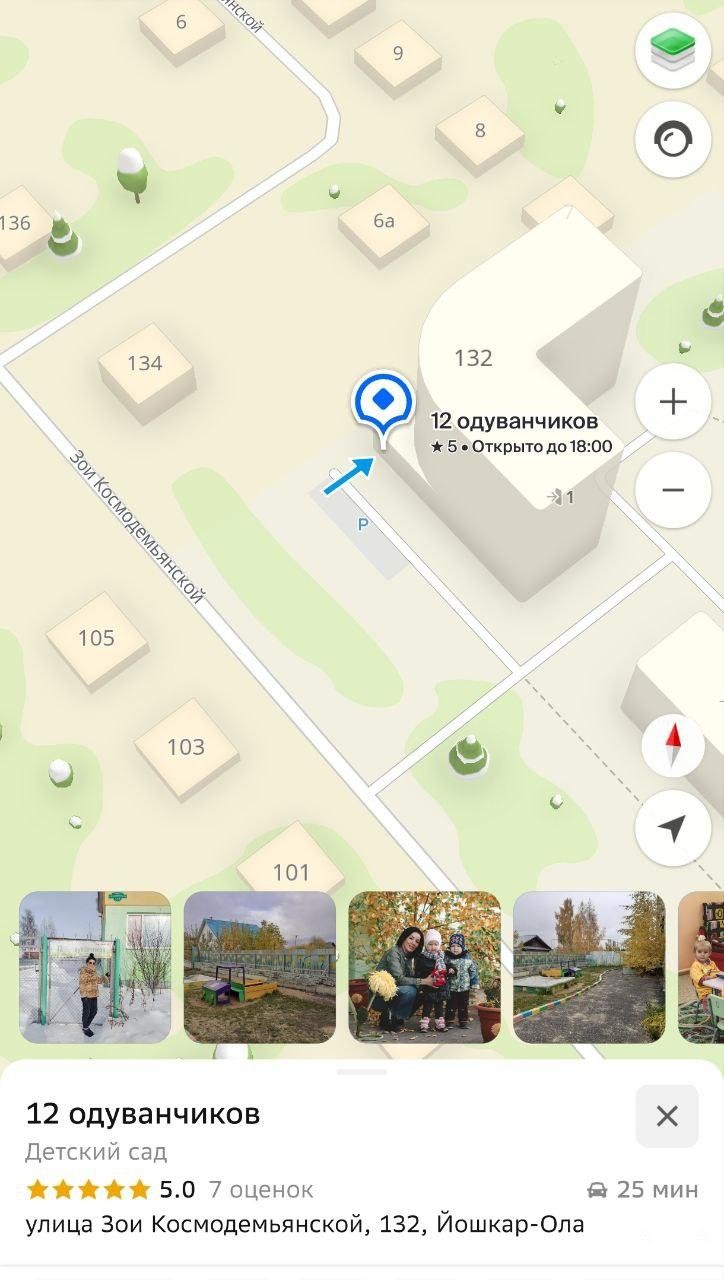Open the photo of woman with two kids
Viewport: 724px width, 1280px height.
[x=424, y=967]
